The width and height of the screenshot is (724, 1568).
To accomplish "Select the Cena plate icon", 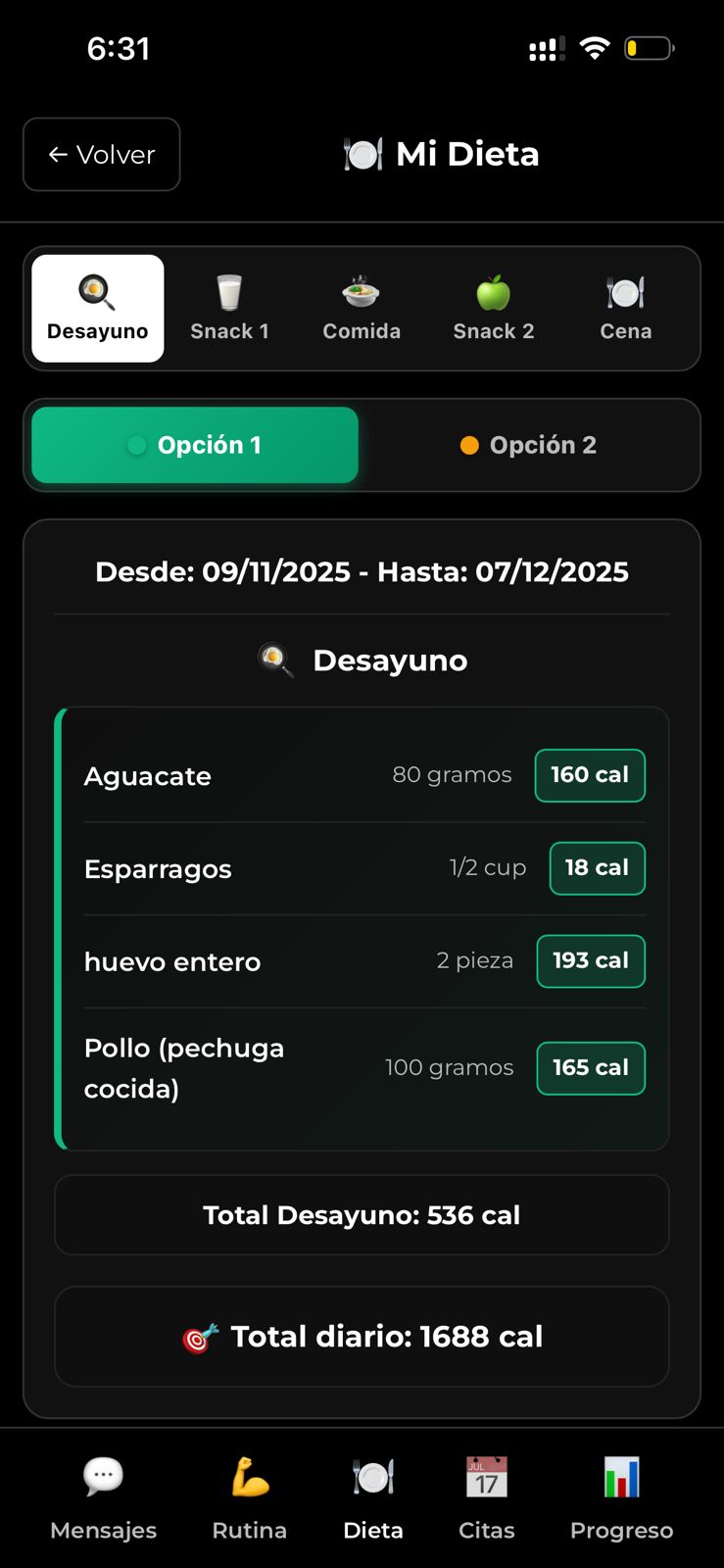I will click(625, 292).
